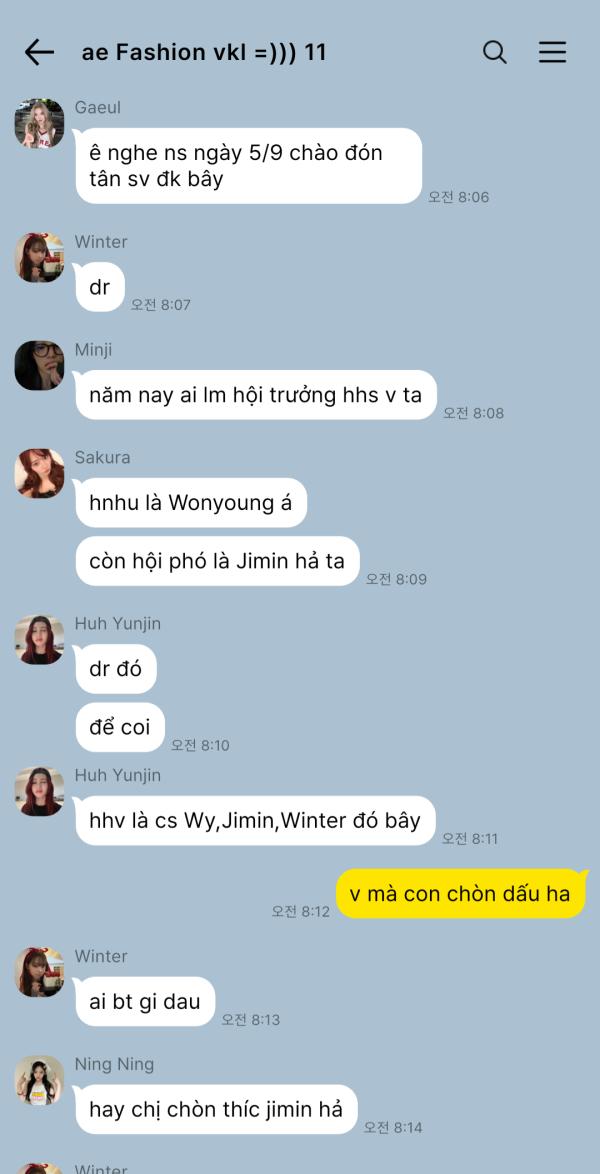The image size is (600, 1174).
Task: Go back using the arrow icon
Action: 39,52
